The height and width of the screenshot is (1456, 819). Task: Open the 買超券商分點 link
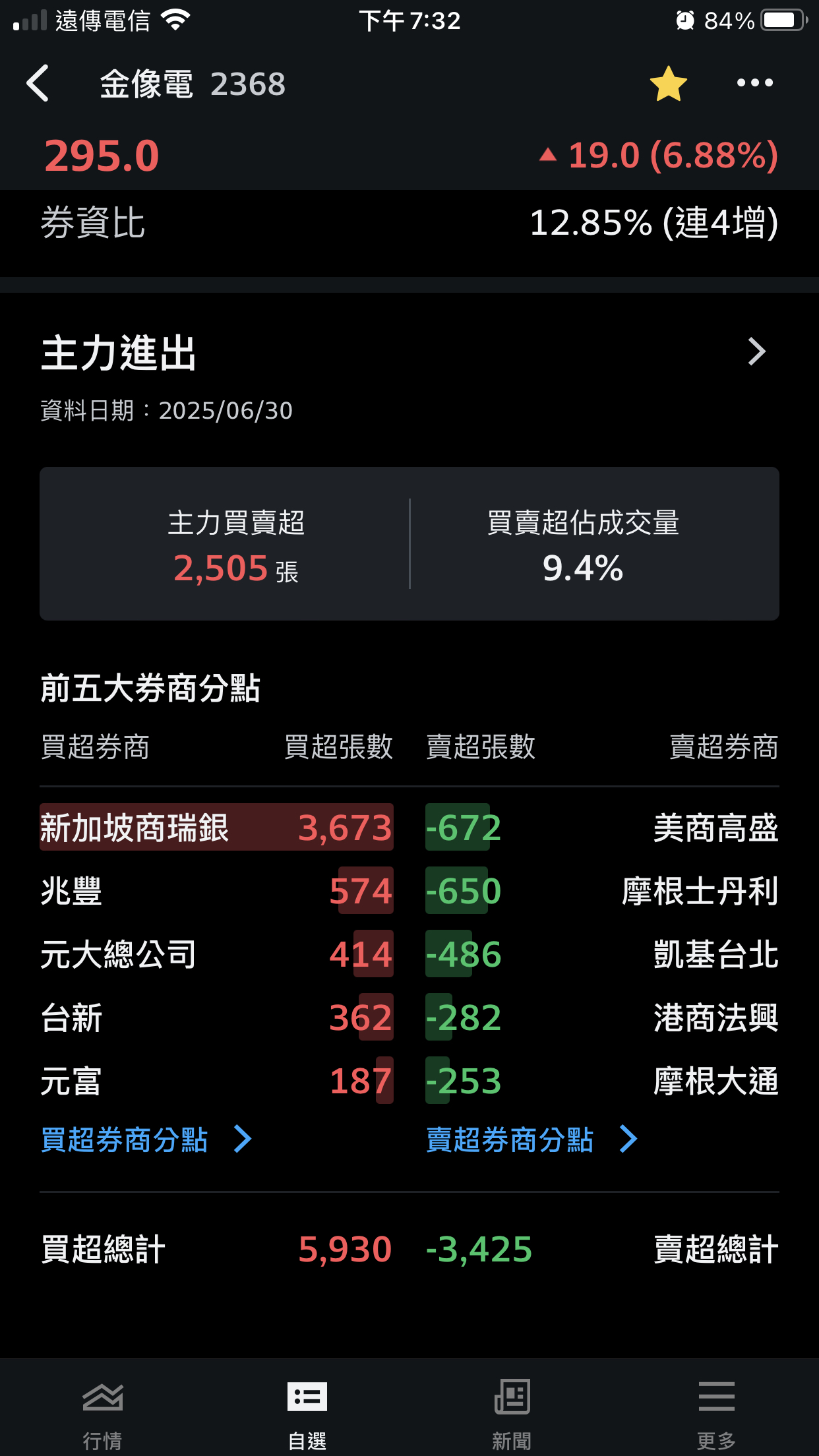point(145,1139)
